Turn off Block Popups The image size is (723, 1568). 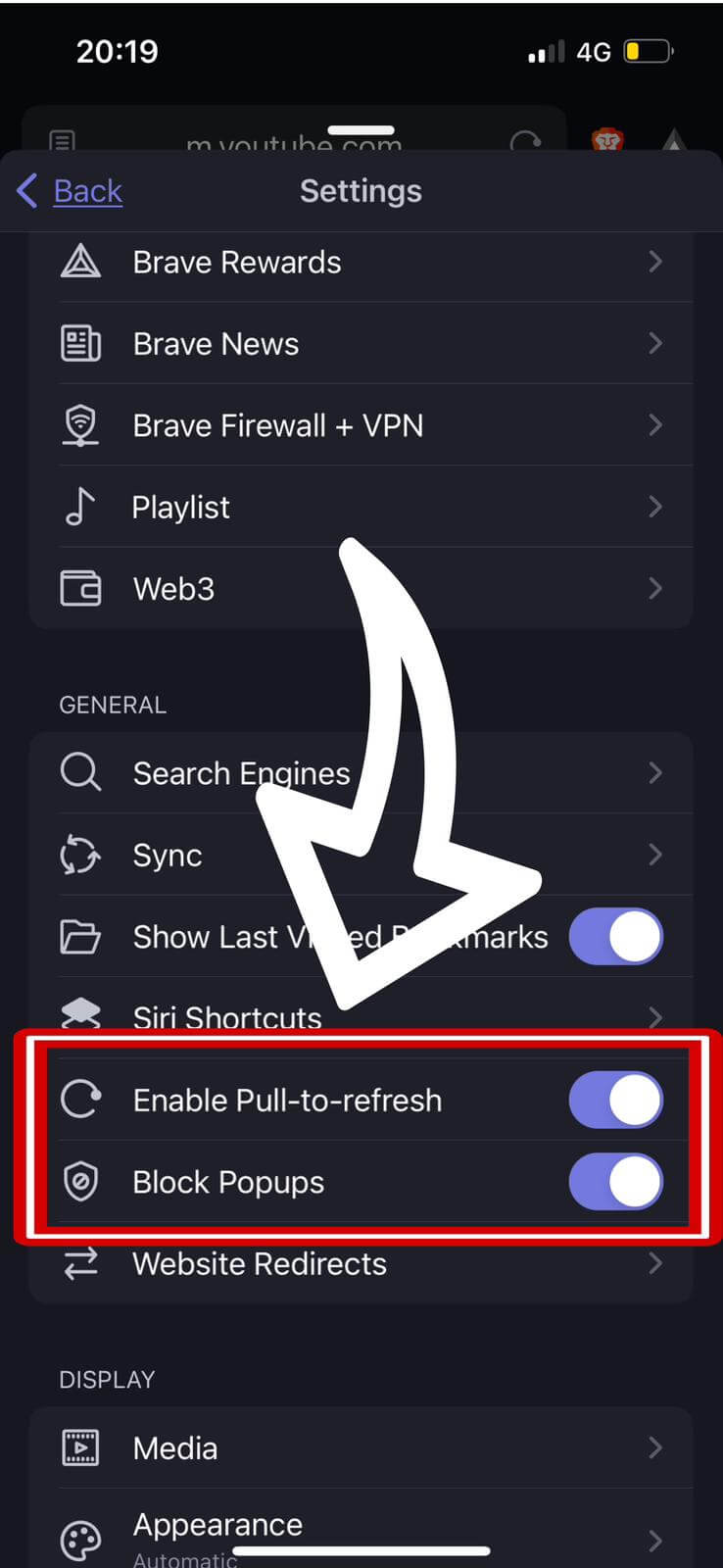coord(615,1182)
